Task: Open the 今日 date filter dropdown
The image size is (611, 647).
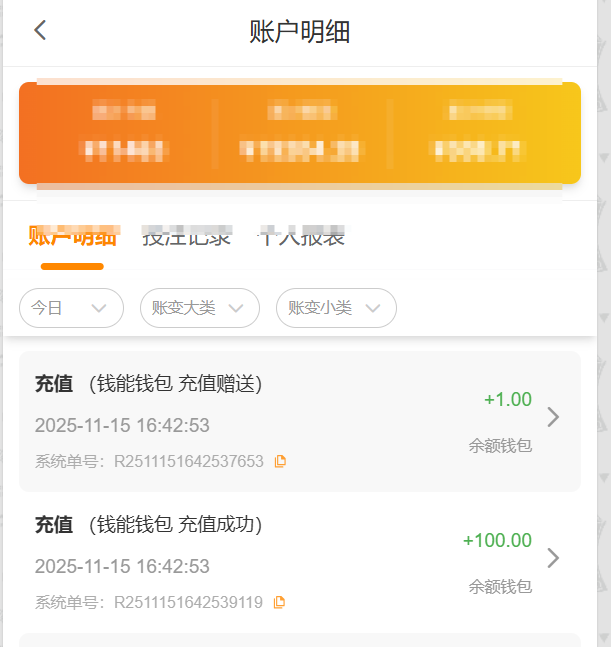Action: pos(71,308)
